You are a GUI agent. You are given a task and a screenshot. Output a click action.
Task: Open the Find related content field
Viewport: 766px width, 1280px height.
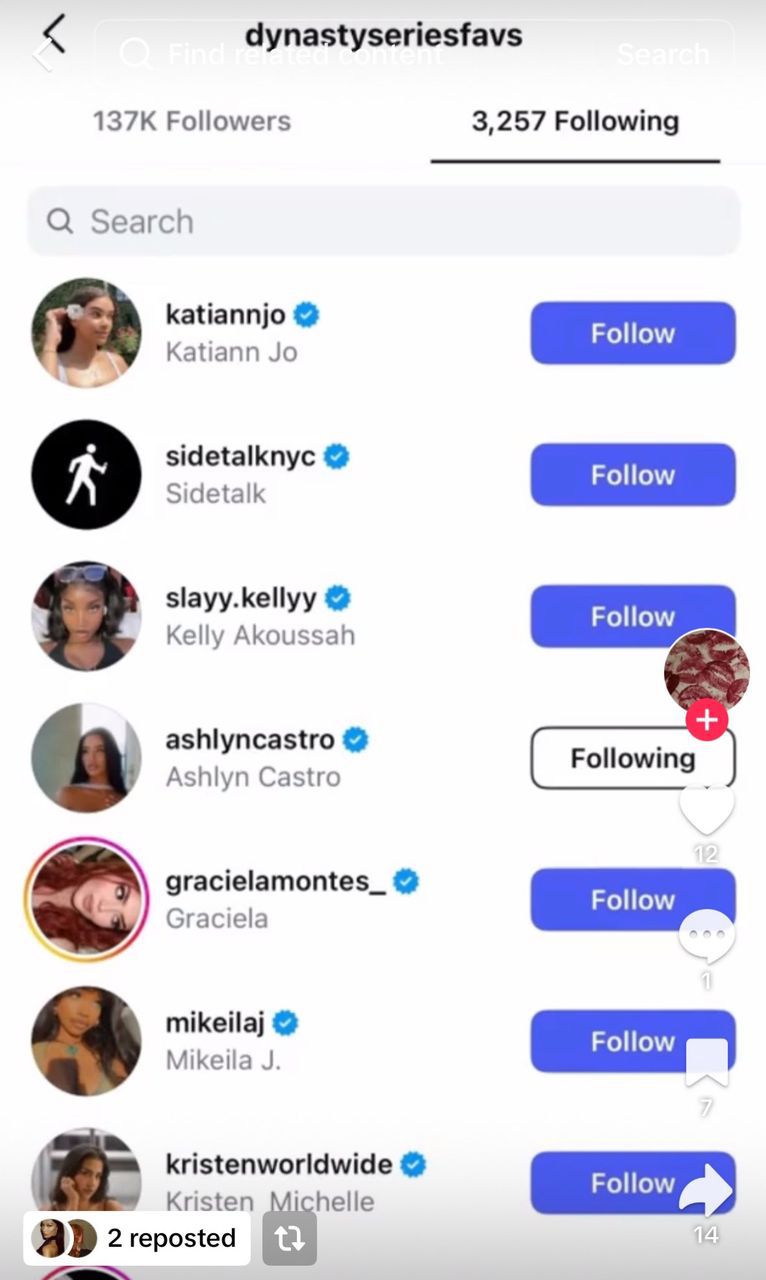point(305,53)
